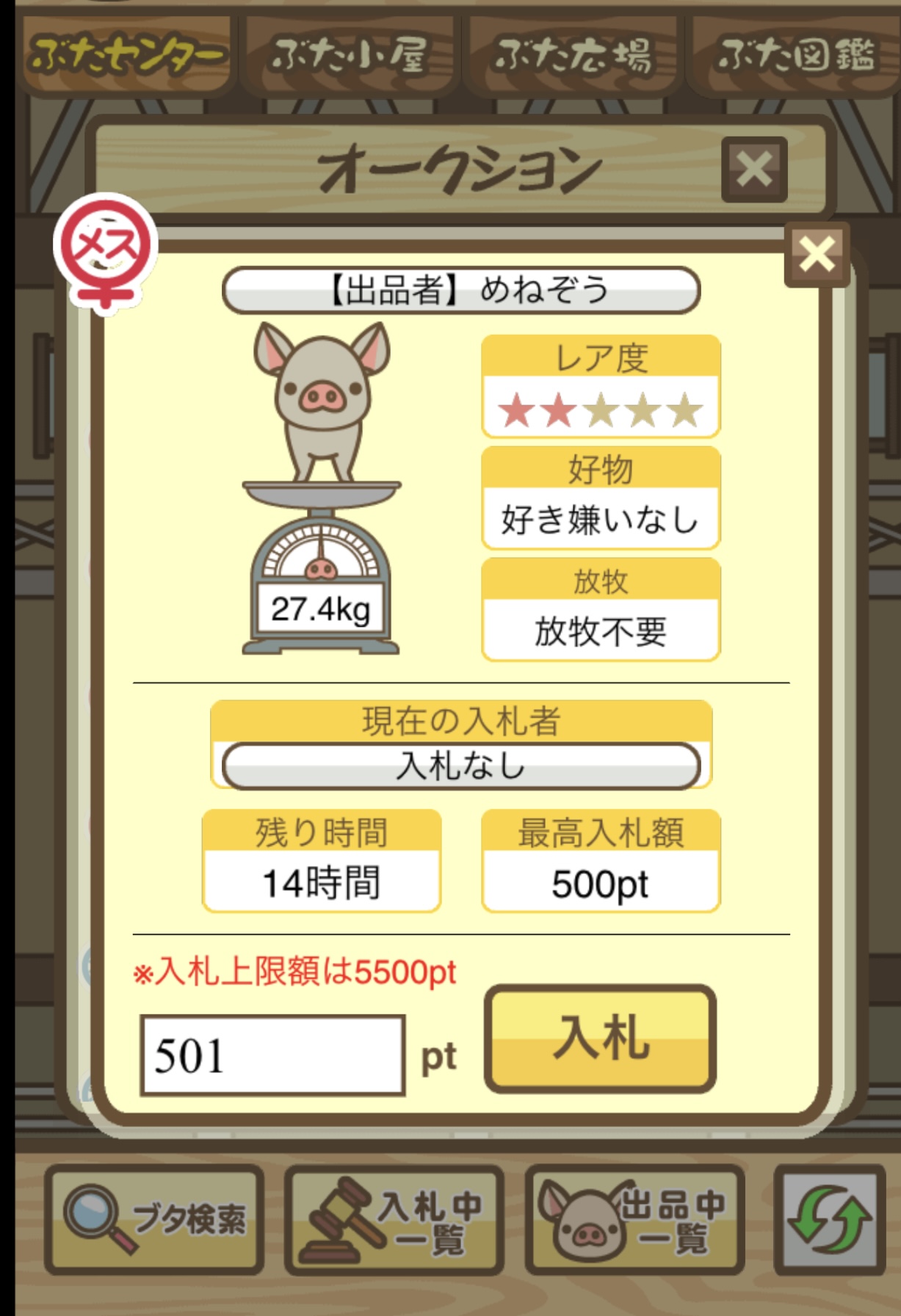Dismiss the pig detail dialog
901x1316 pixels.
(x=817, y=255)
